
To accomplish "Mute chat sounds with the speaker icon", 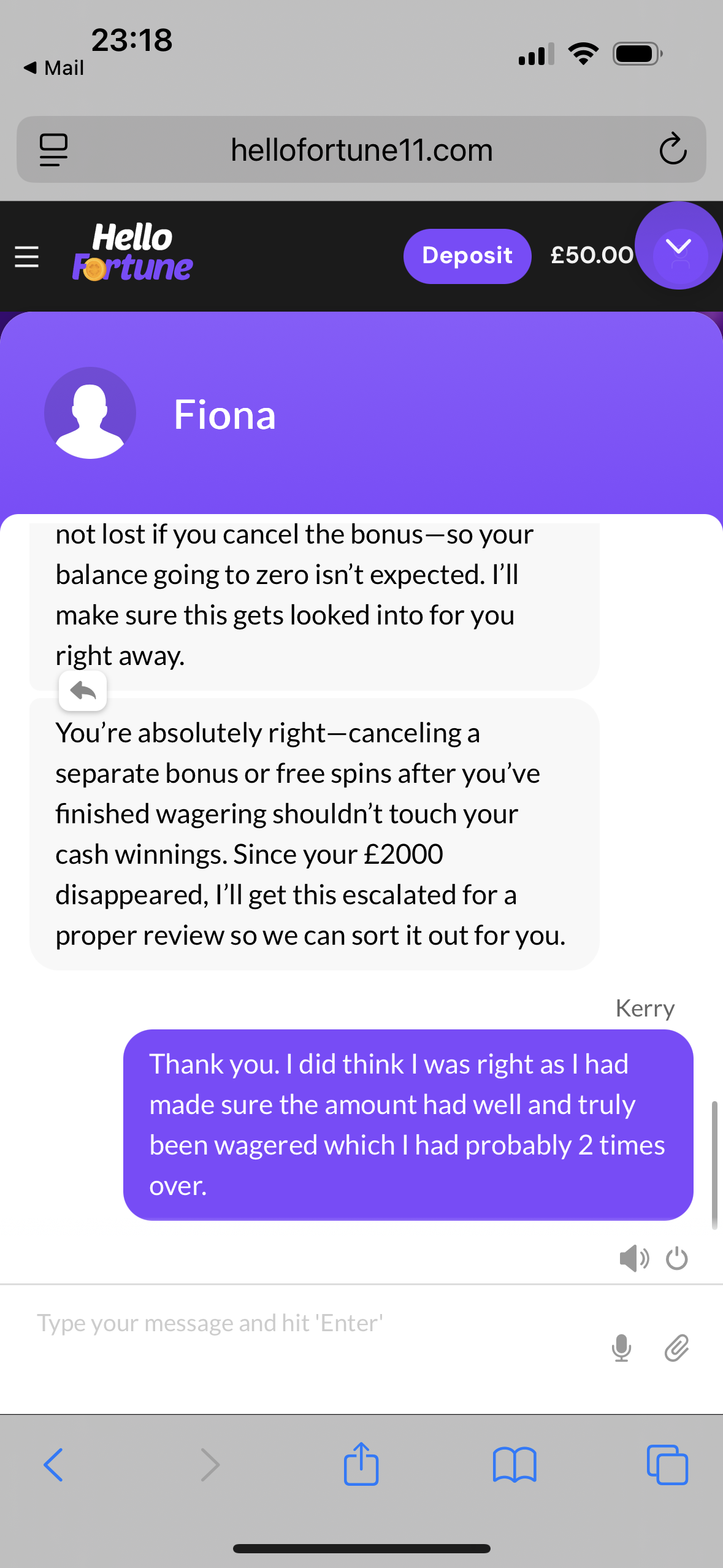I will pos(633,1259).
